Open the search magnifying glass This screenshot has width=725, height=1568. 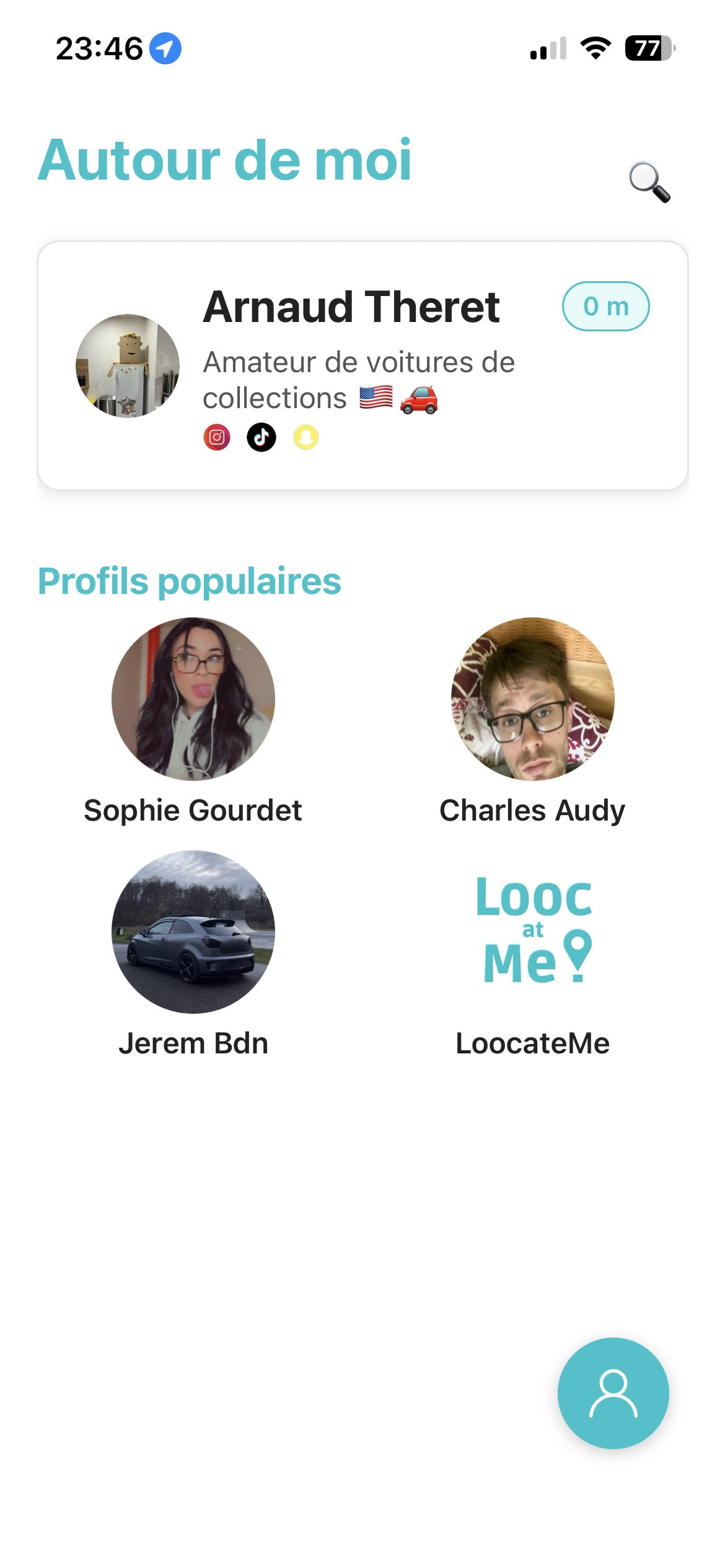click(x=649, y=182)
